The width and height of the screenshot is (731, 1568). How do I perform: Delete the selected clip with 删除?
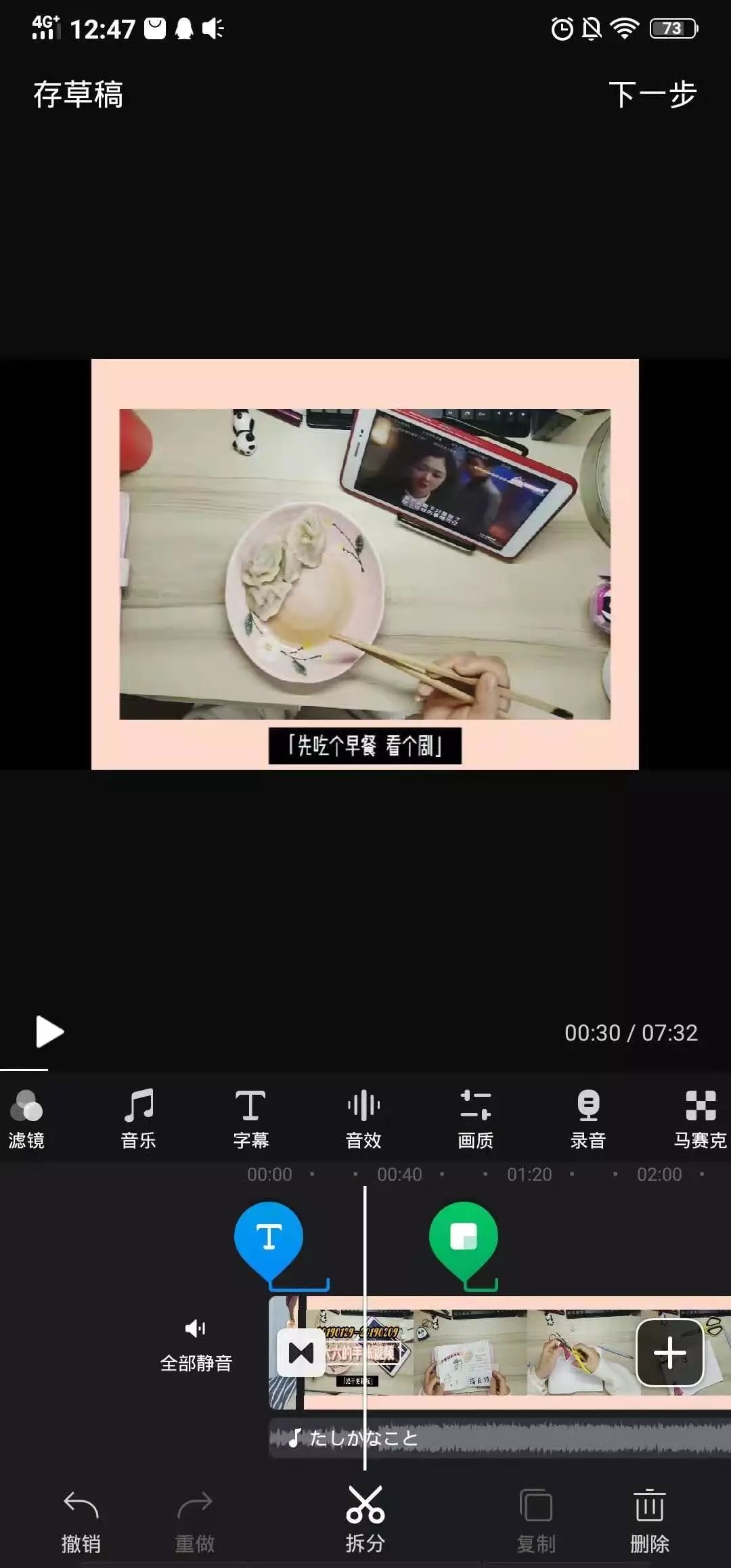coord(649,1519)
